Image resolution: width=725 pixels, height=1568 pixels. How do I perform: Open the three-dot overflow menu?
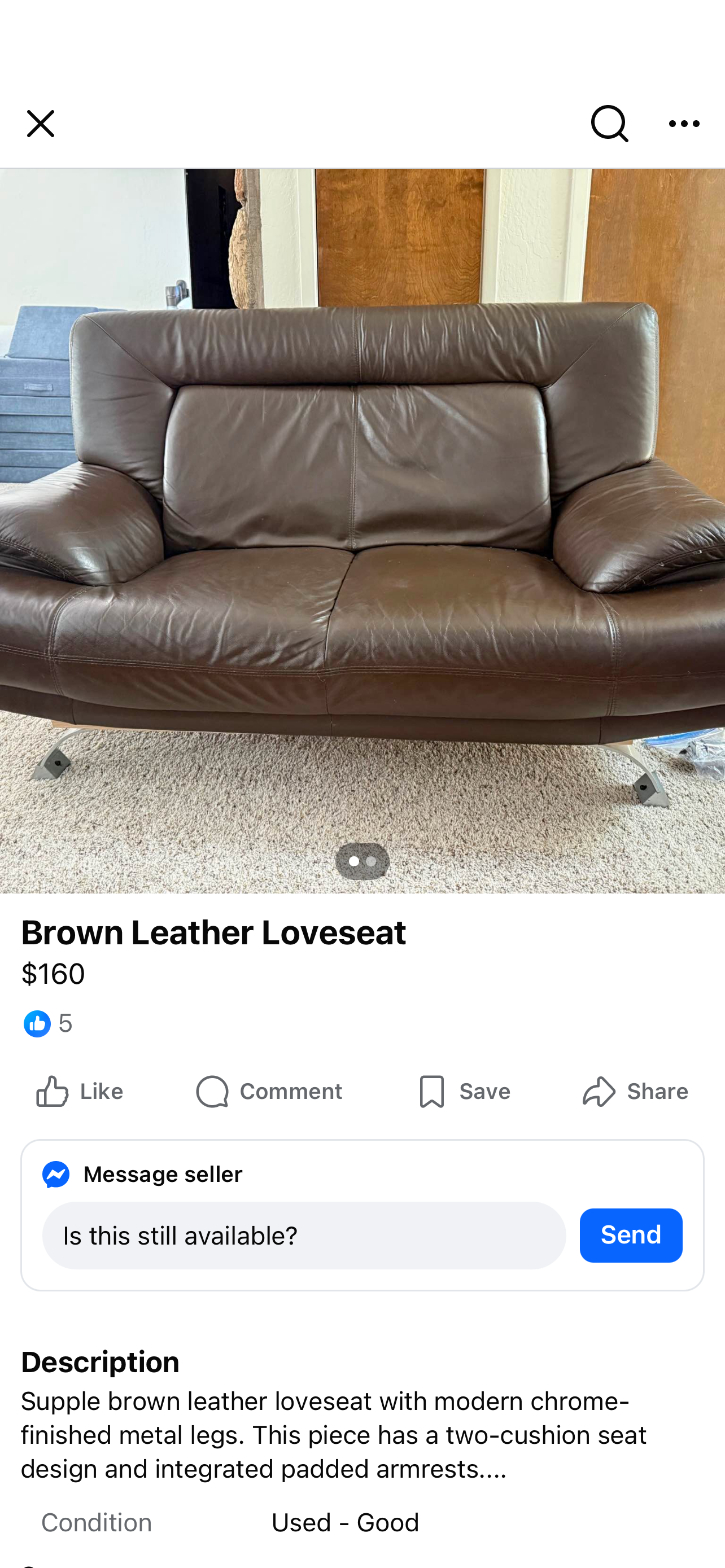(684, 124)
